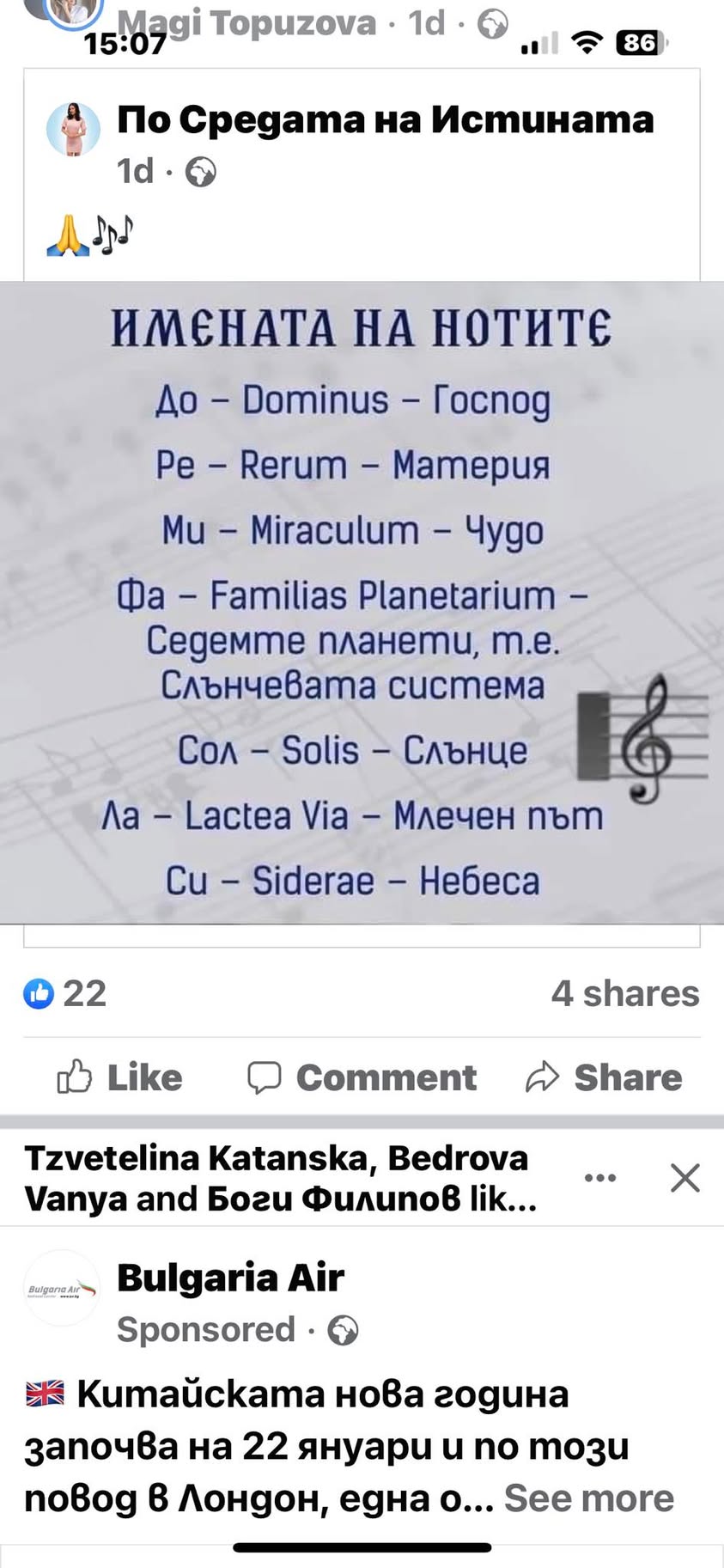Image resolution: width=724 pixels, height=1568 pixels.
Task: Open options menu for Bulgaria Air ad
Action: [599, 1177]
